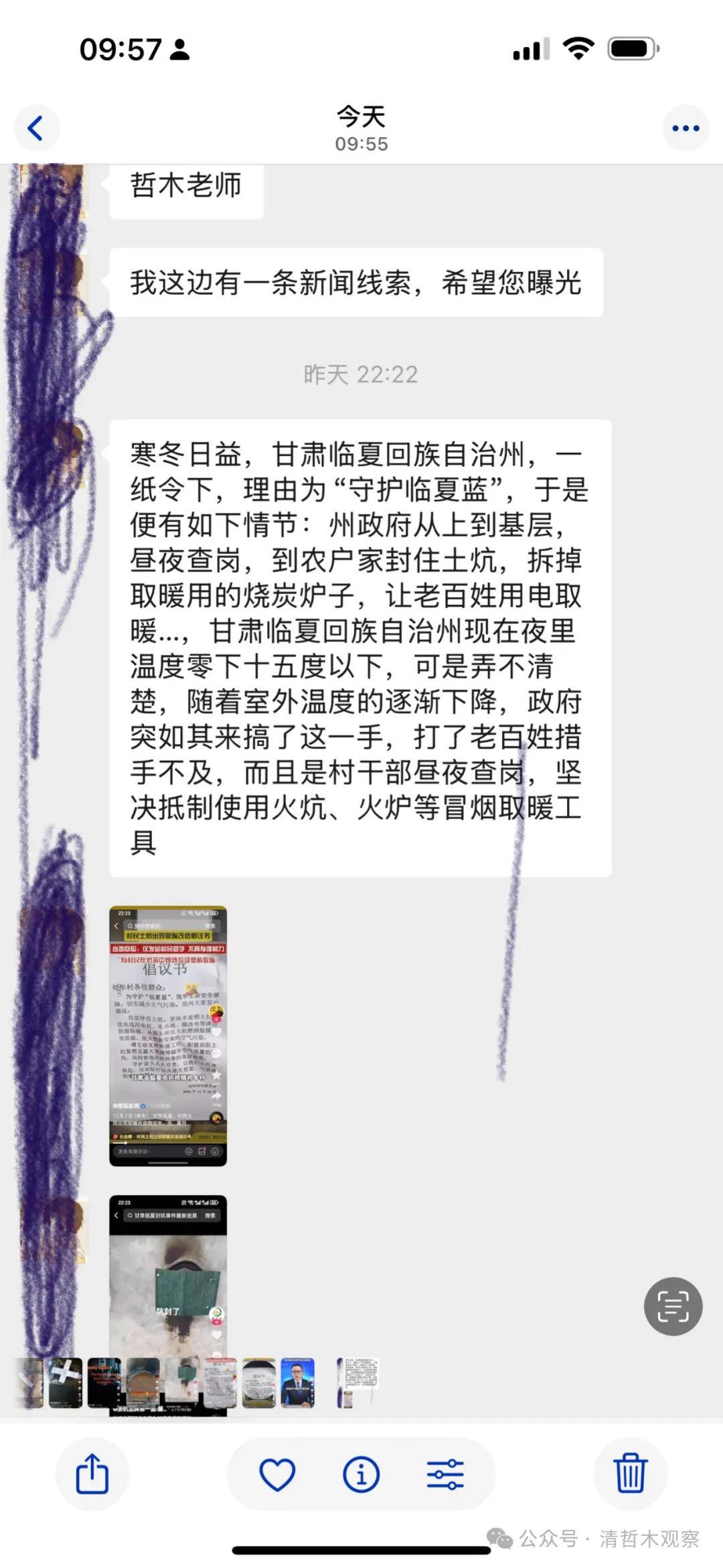Select the news anchor thumbnail in the strip
The height and width of the screenshot is (1568, 723).
pos(297,1383)
